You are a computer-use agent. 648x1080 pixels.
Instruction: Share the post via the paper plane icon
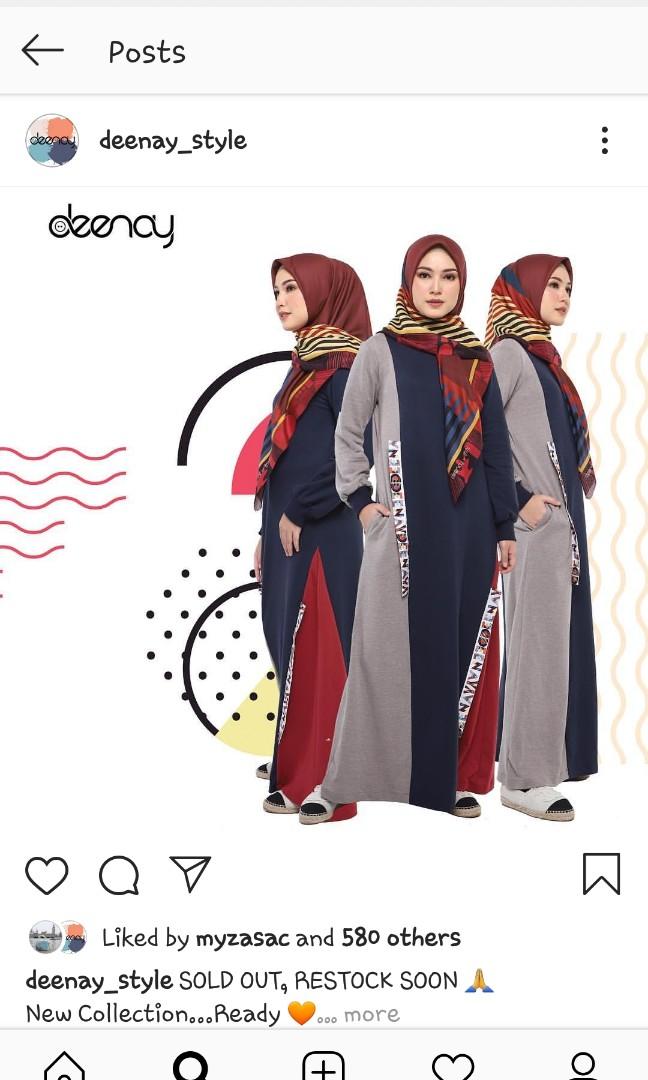click(190, 874)
